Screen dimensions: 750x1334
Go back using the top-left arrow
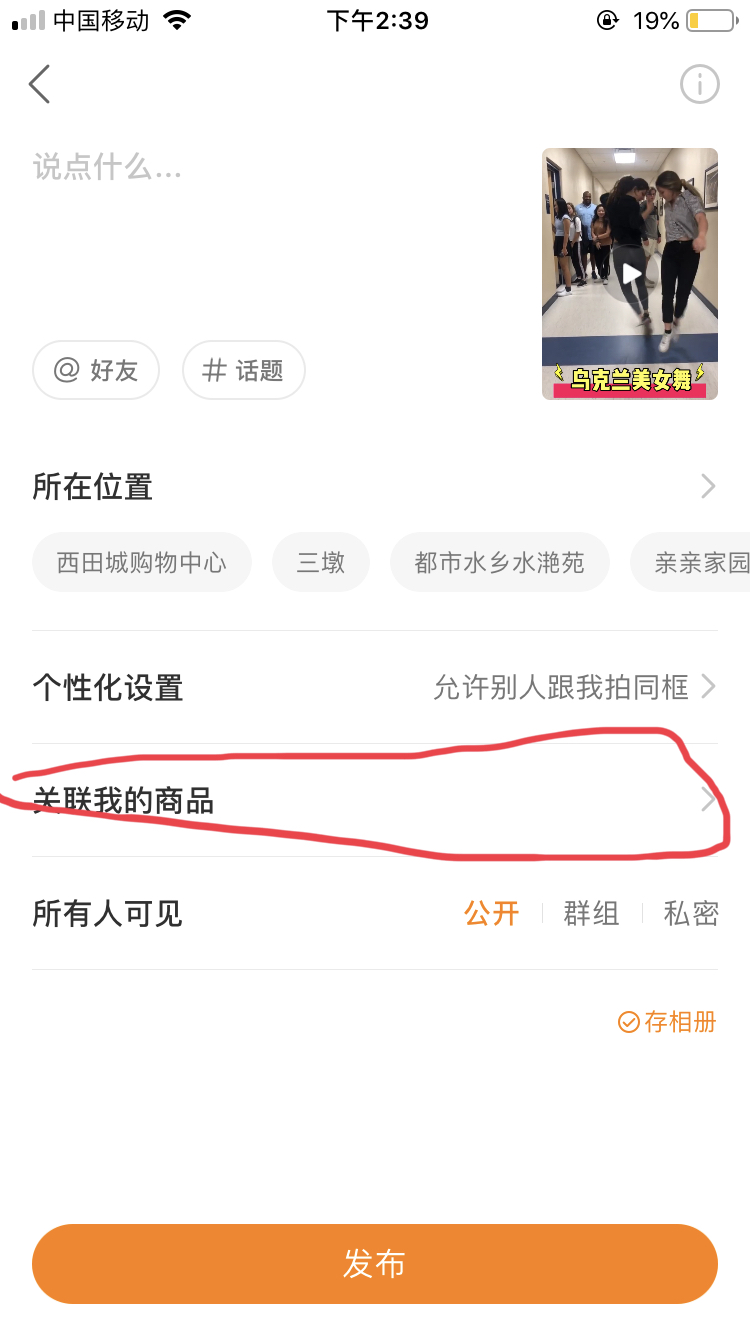click(x=40, y=85)
